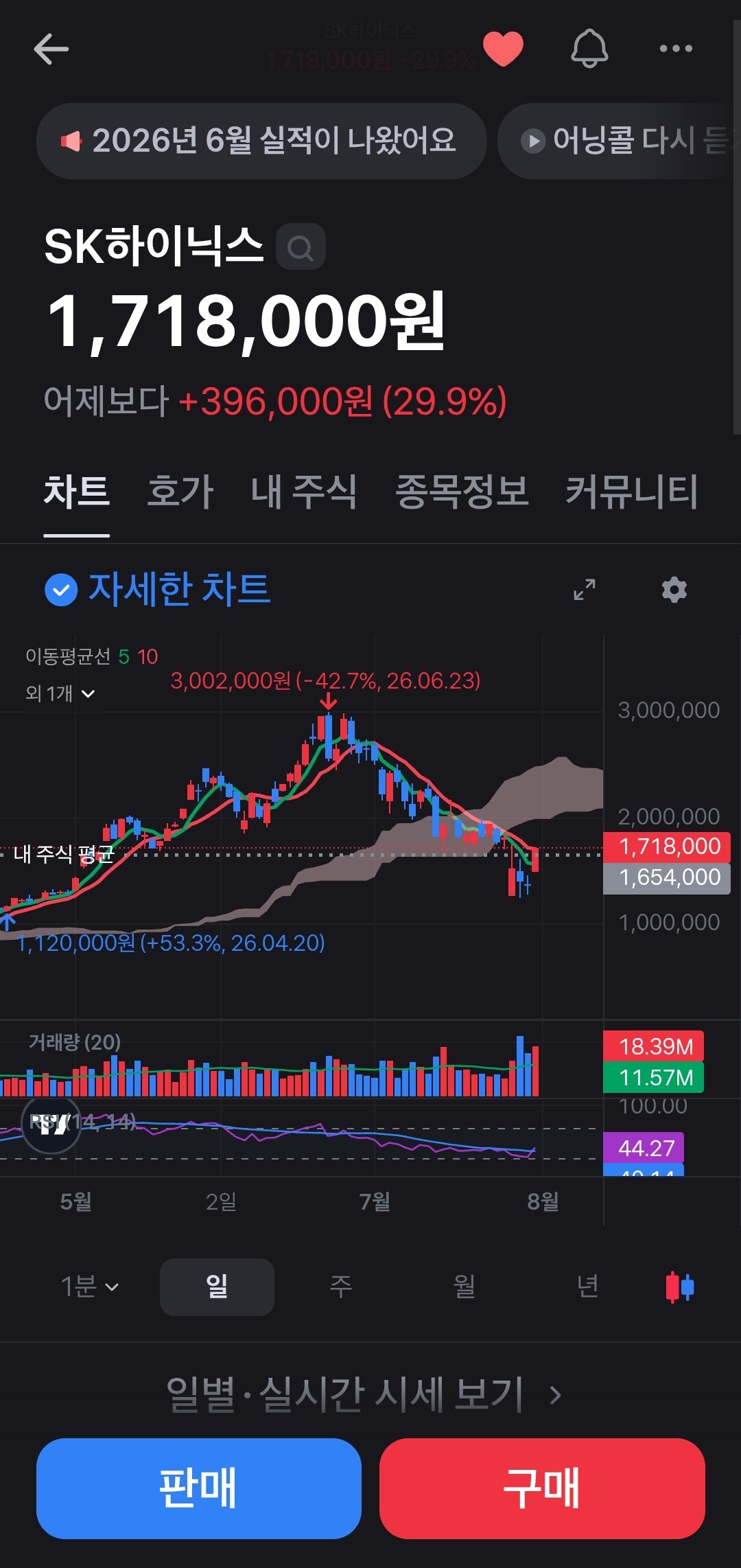Open the 종목정보 tab
Image resolution: width=741 pixels, height=1568 pixels.
pos(462,492)
